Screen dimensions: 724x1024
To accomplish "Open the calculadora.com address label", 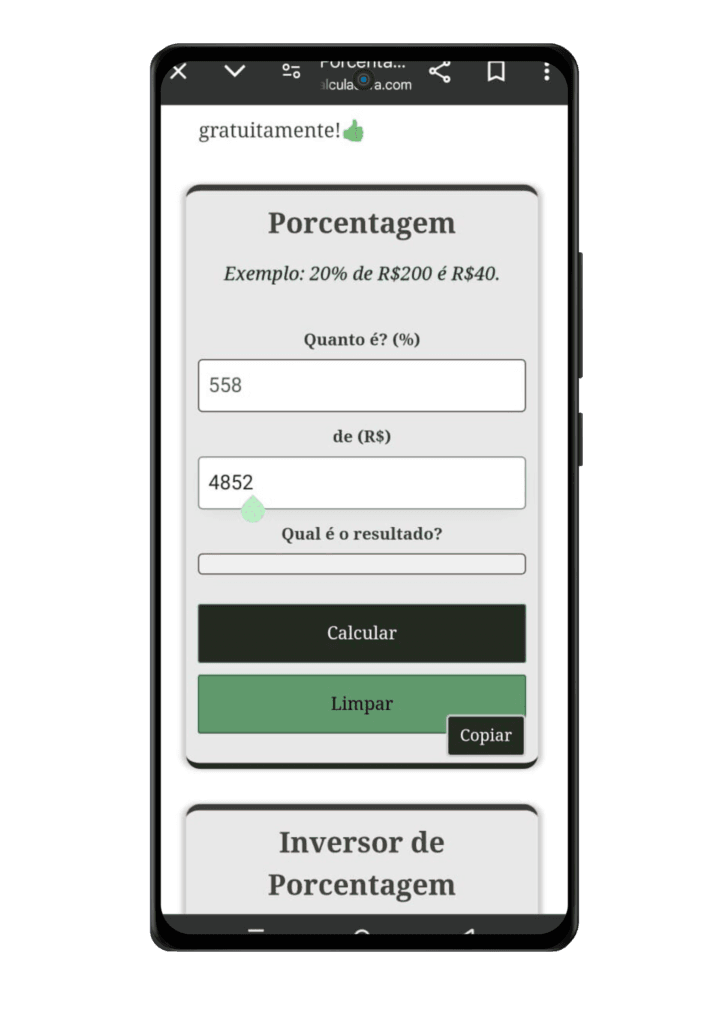I will point(364,86).
